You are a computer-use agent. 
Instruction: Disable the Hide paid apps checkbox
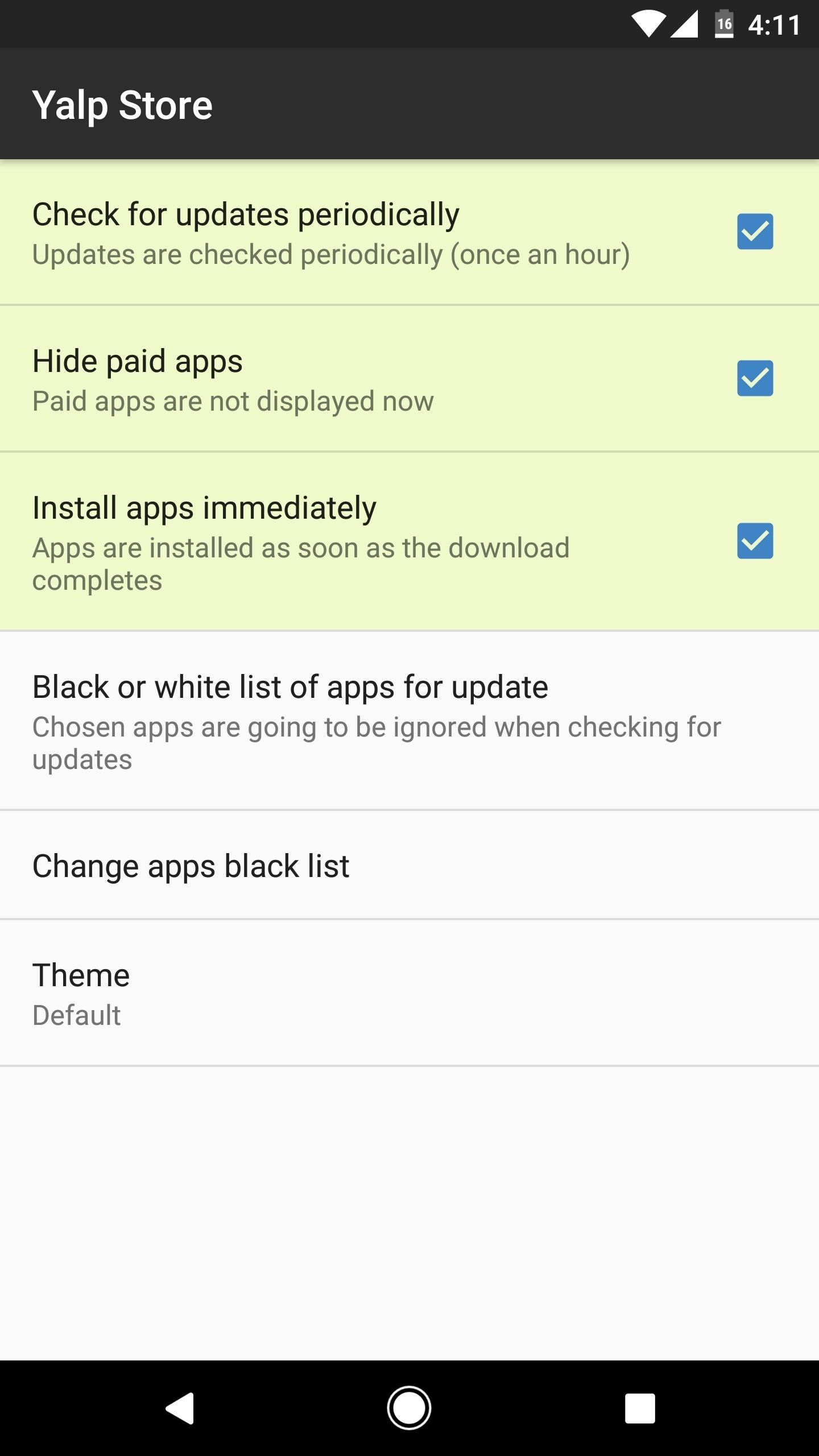(755, 378)
